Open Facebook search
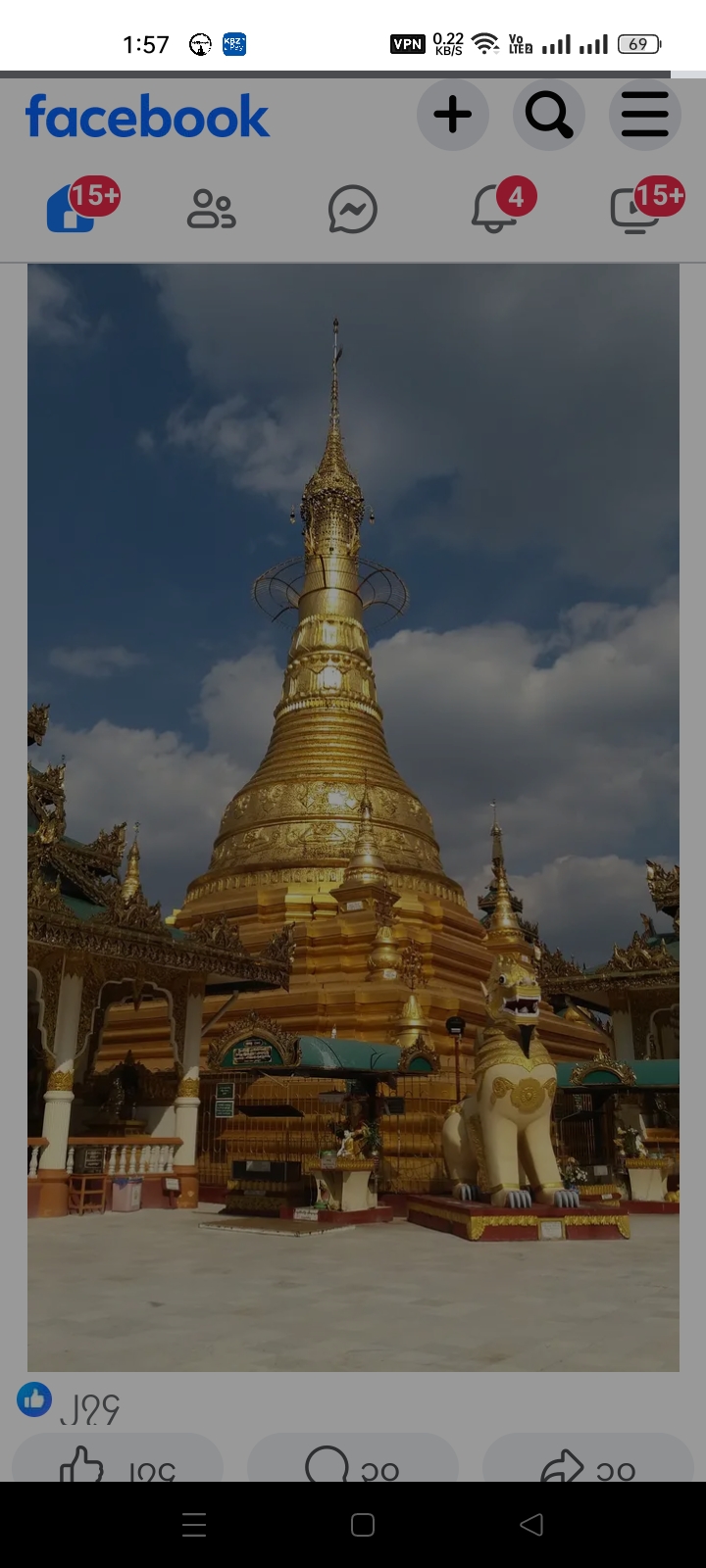 coord(548,116)
